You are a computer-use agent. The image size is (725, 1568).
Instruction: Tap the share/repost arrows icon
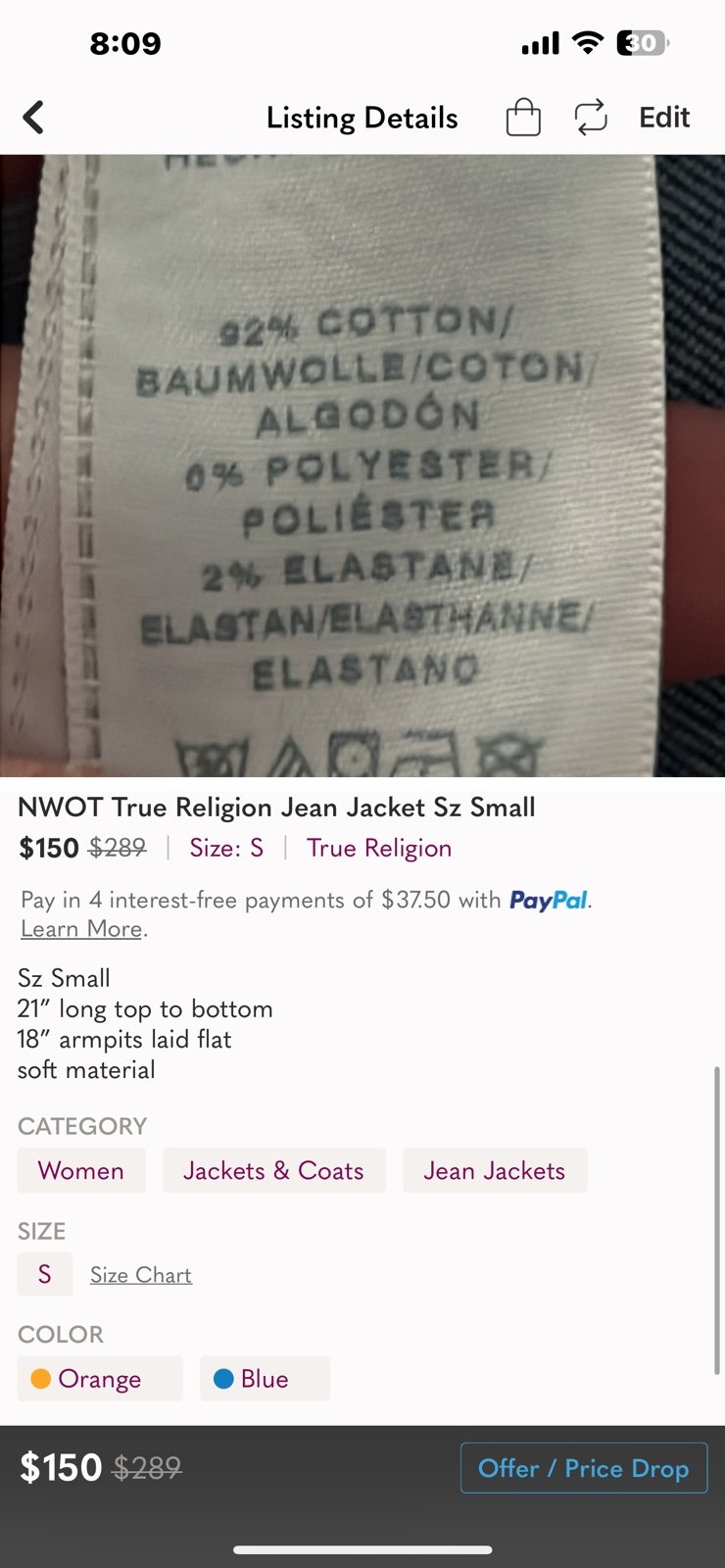[x=591, y=118]
